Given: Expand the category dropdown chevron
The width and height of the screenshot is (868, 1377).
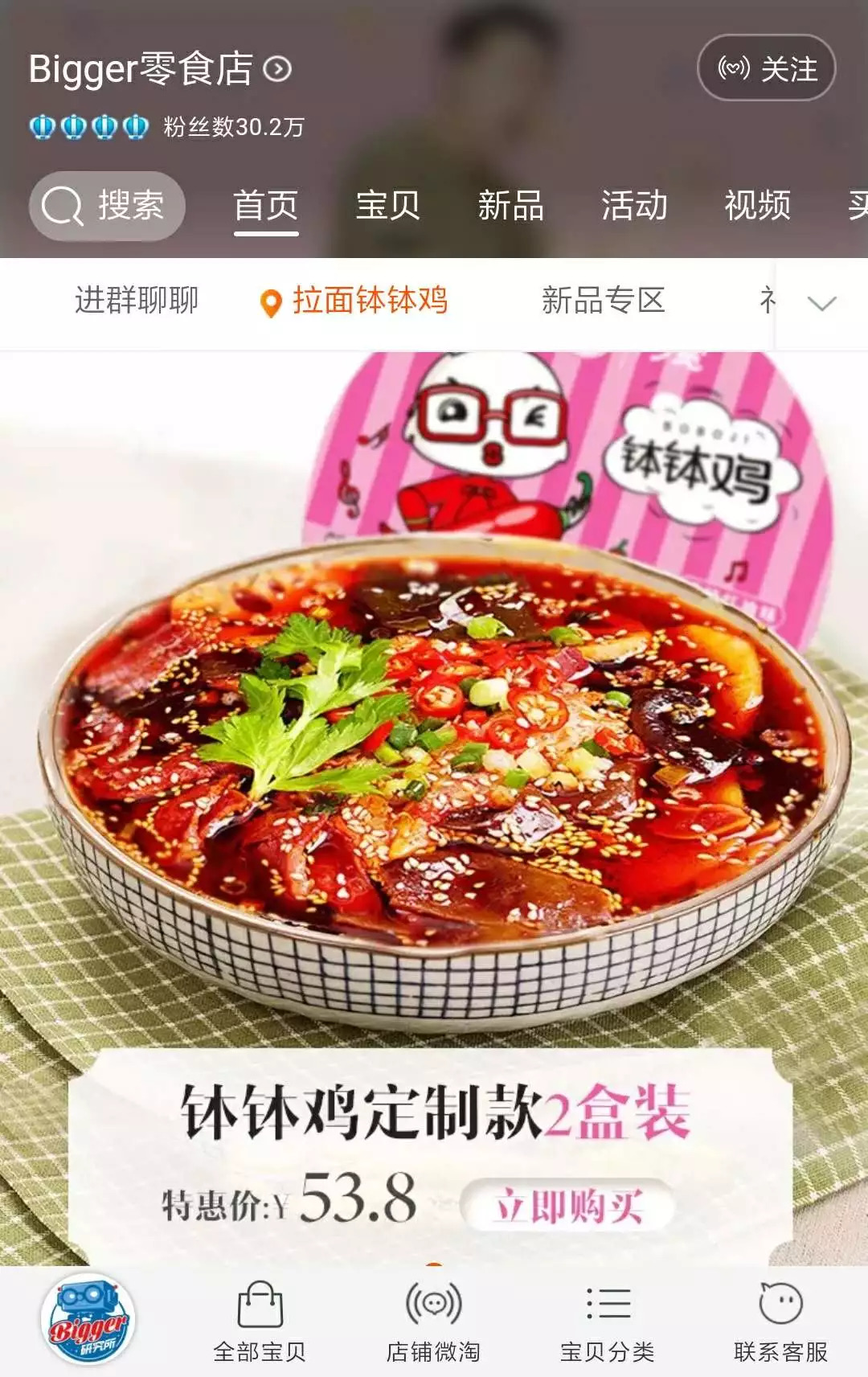Looking at the screenshot, I should click(x=821, y=303).
